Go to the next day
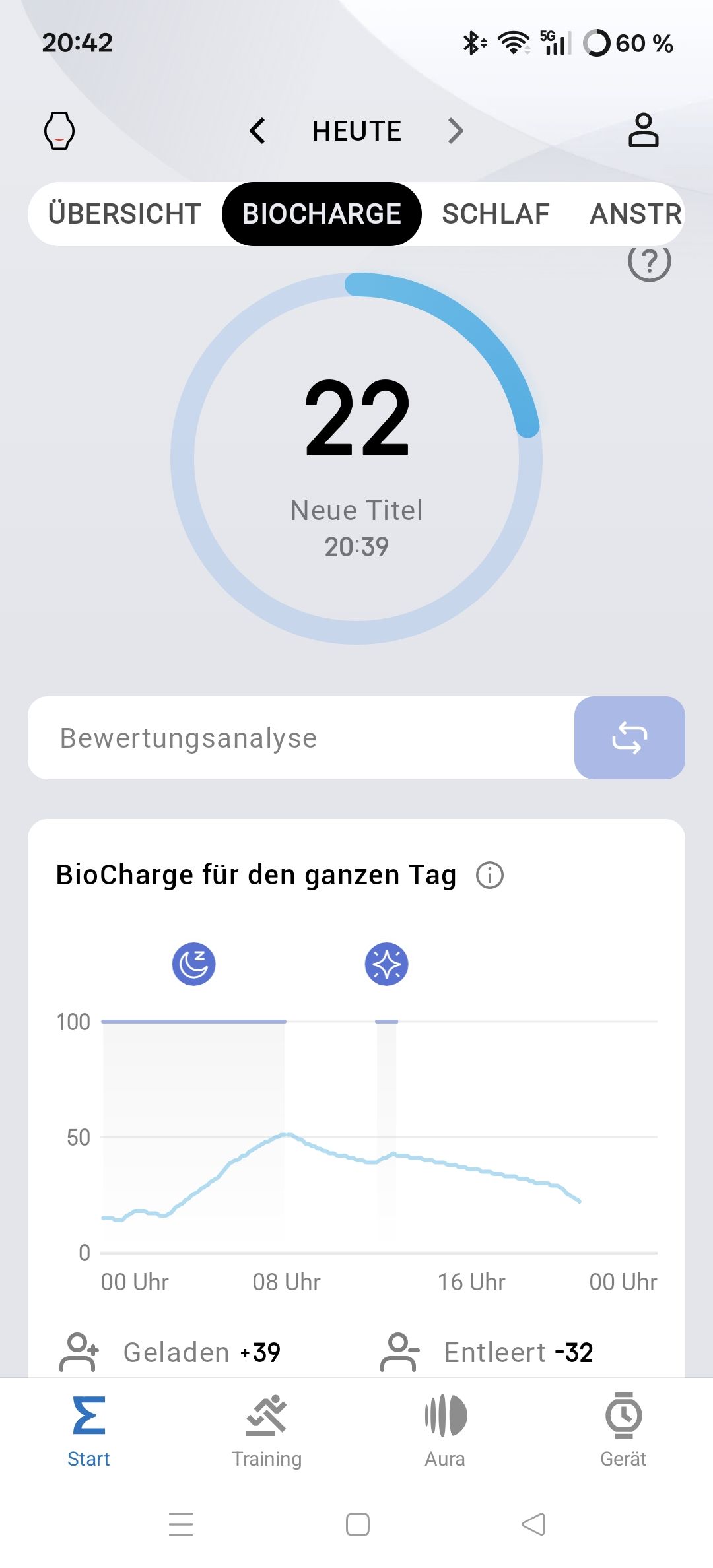713x1568 pixels. (x=455, y=131)
